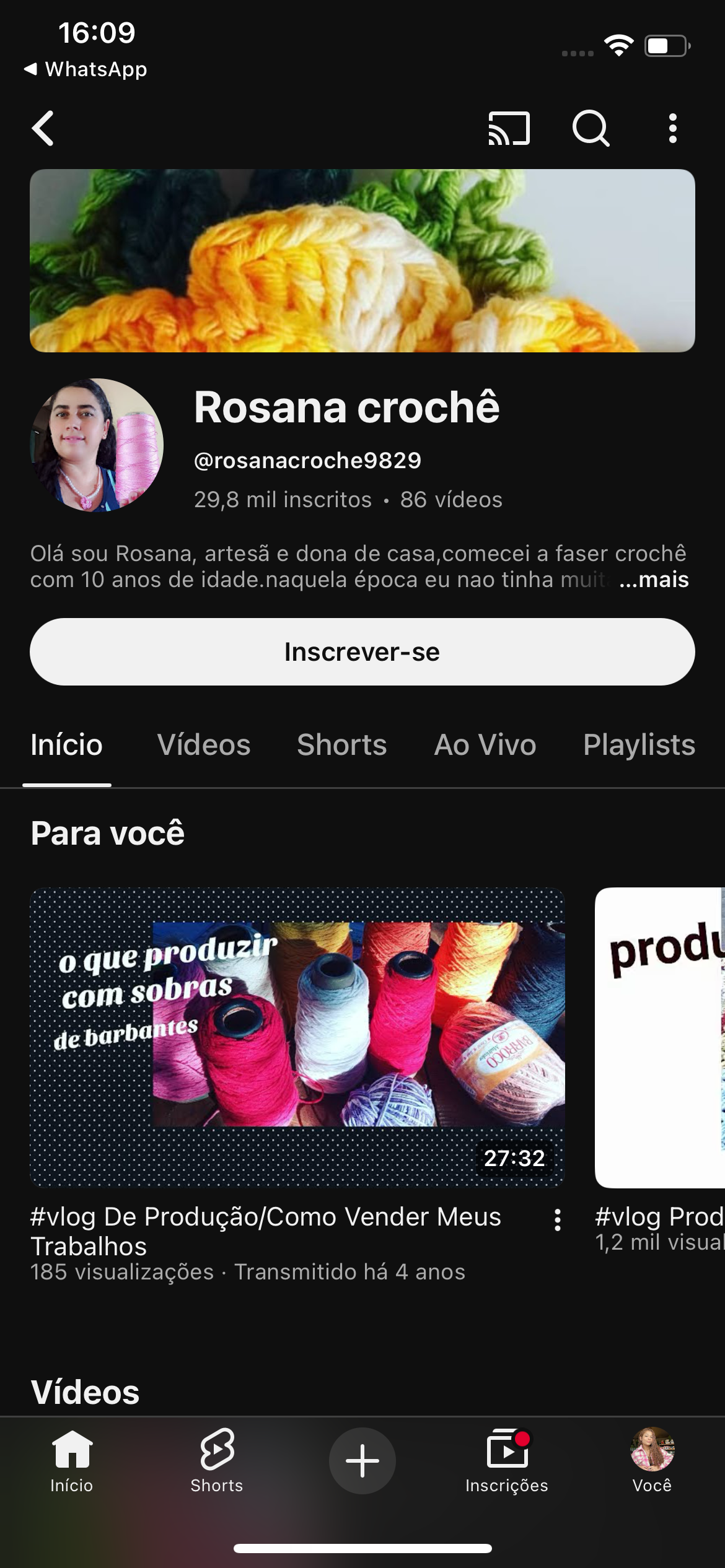
Task: Play the #vlog De Produção video
Action: pyautogui.click(x=297, y=1037)
